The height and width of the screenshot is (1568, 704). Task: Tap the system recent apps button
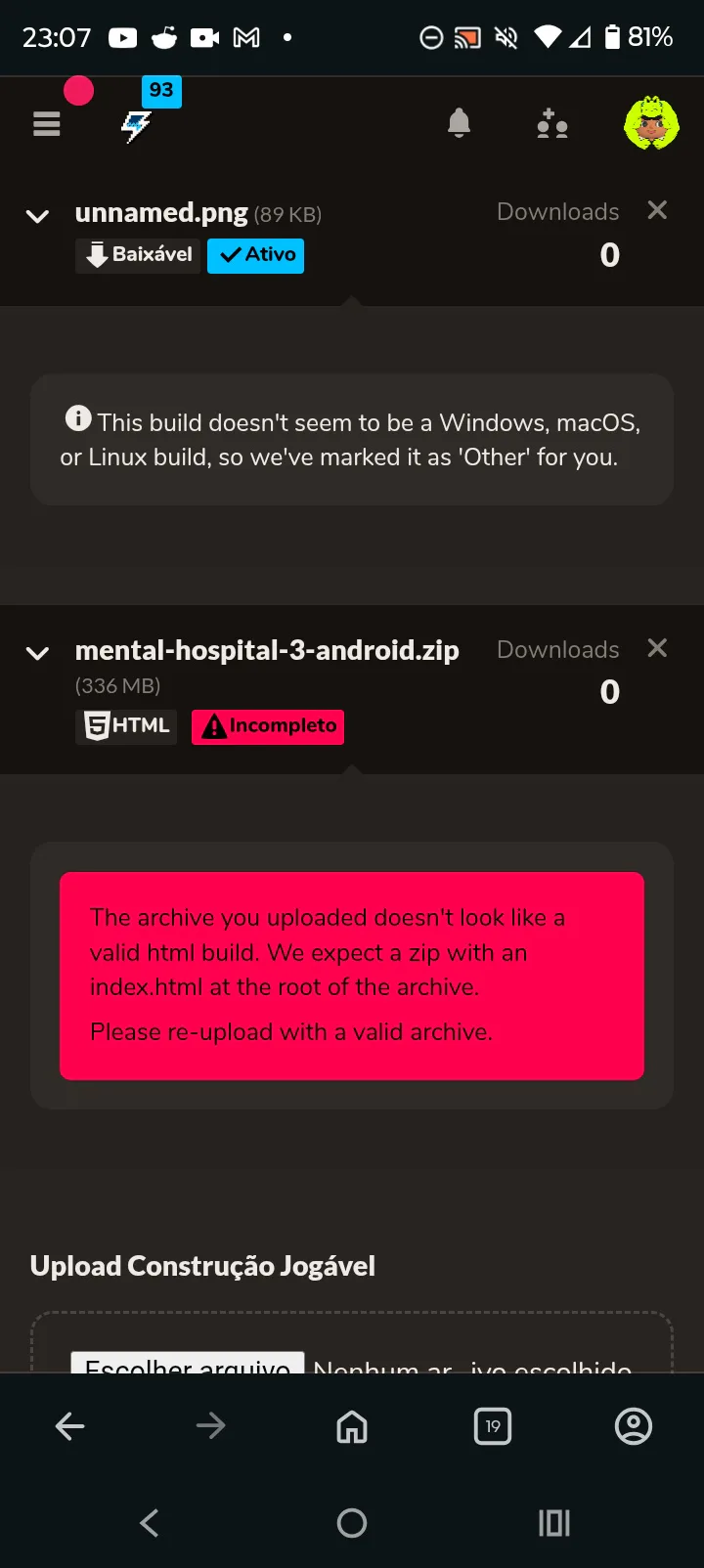[554, 1522]
